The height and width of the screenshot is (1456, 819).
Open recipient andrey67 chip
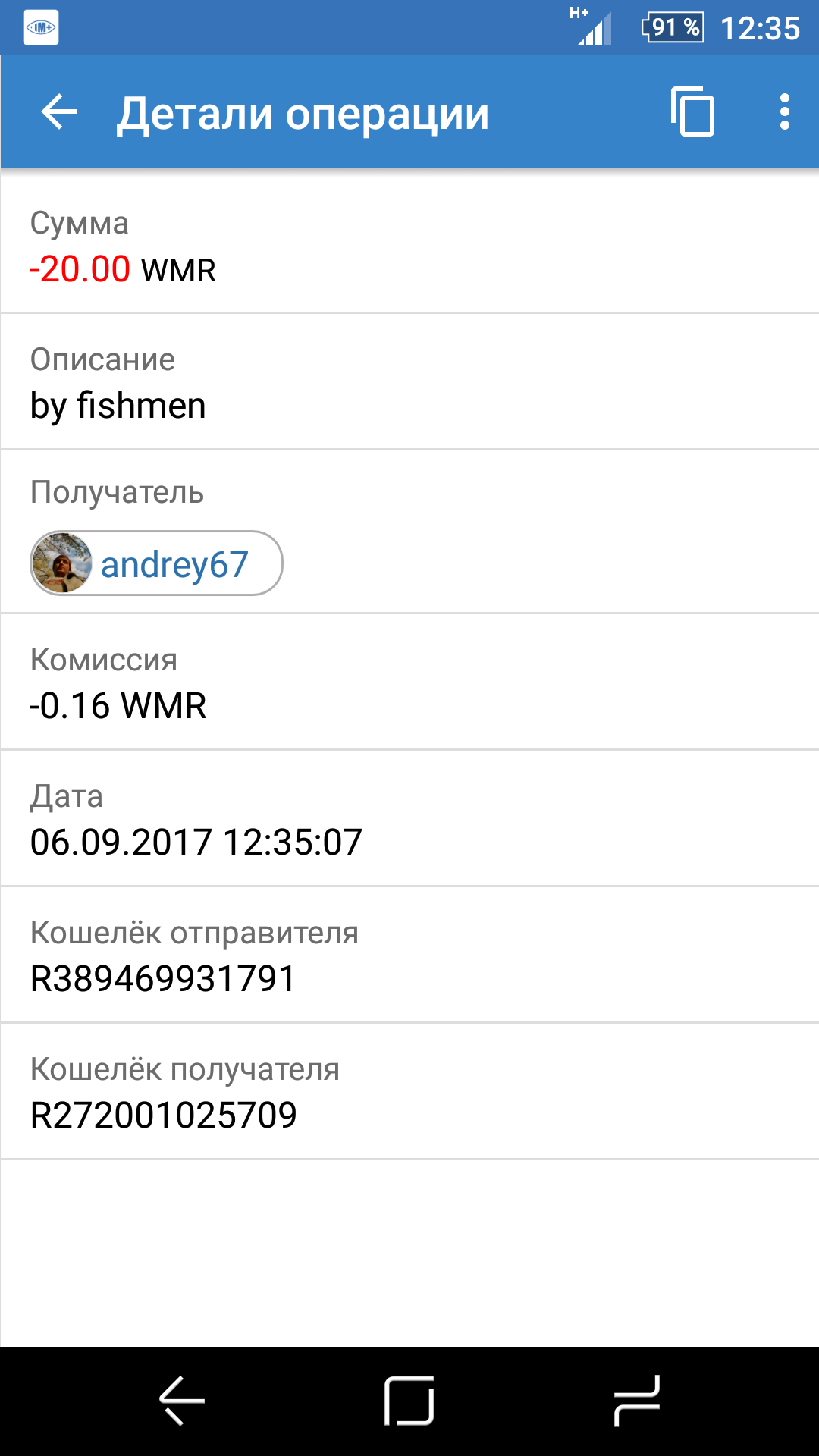coord(156,563)
